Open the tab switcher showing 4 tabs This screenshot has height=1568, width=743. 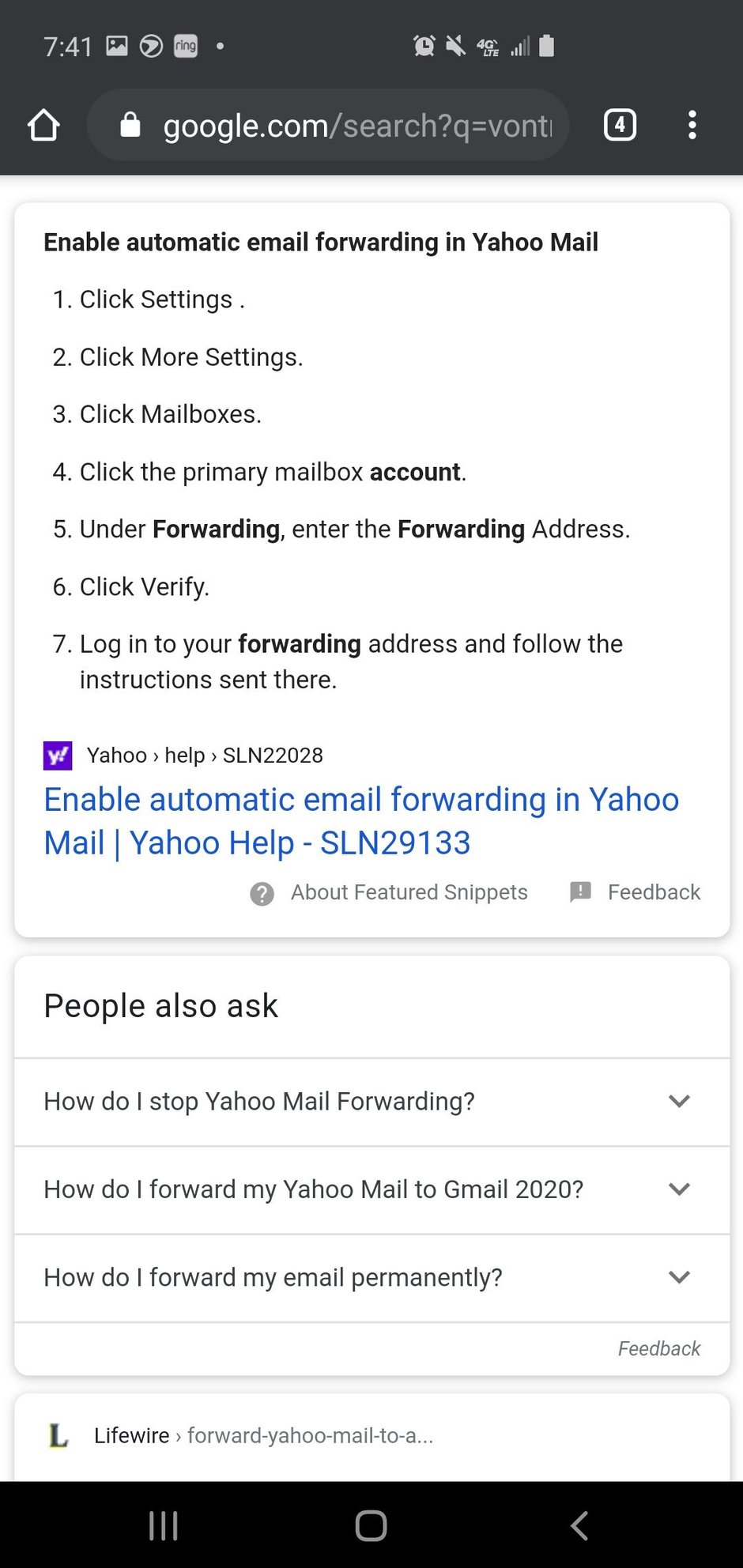pyautogui.click(x=620, y=125)
